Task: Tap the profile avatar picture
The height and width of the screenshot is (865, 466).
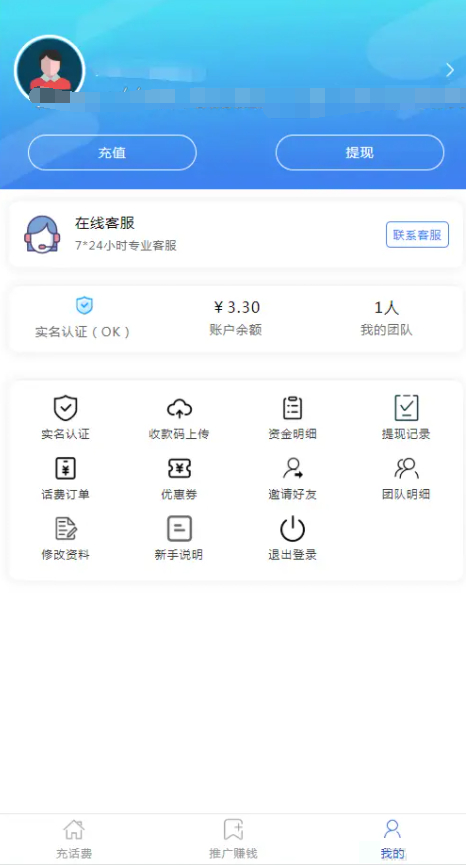Action: pos(50,71)
